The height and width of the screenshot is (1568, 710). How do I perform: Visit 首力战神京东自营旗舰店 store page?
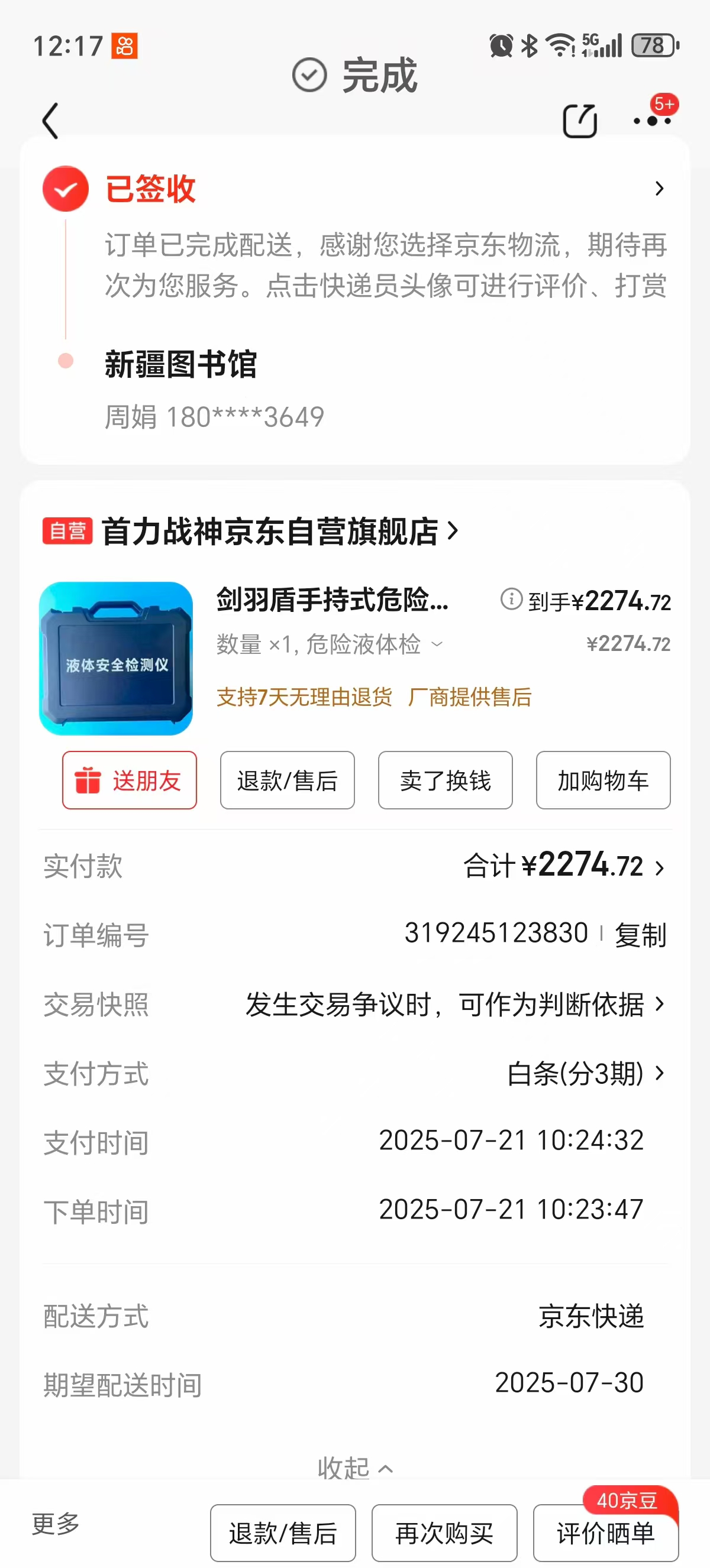279,532
